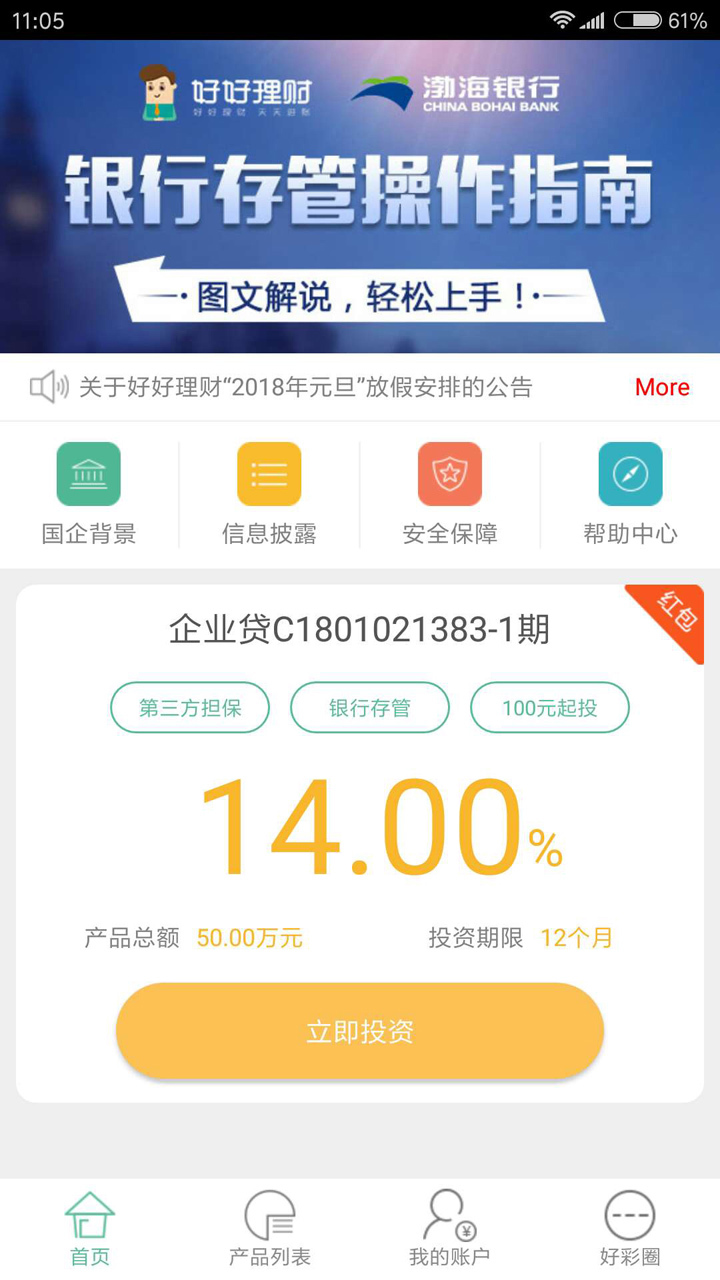Read the 2018年元旦 holiday announcement
Screen dimensions: 720x1280
coord(305,387)
